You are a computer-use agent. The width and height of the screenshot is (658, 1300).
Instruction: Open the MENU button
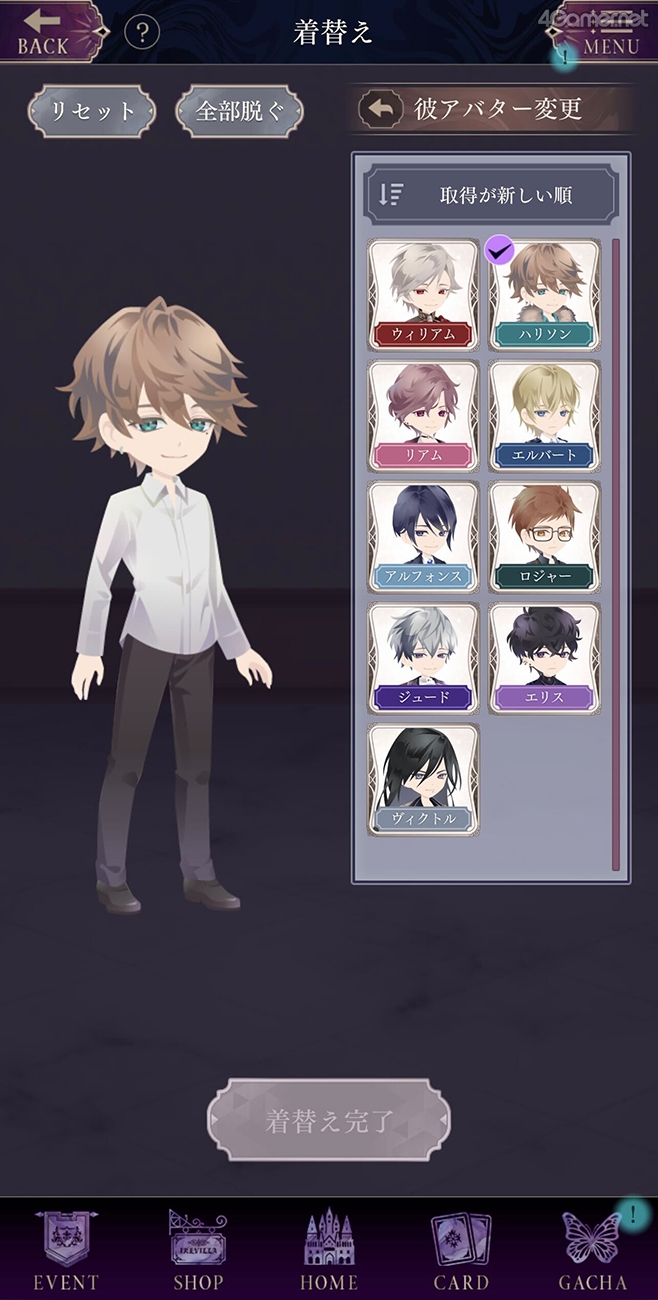tap(606, 31)
